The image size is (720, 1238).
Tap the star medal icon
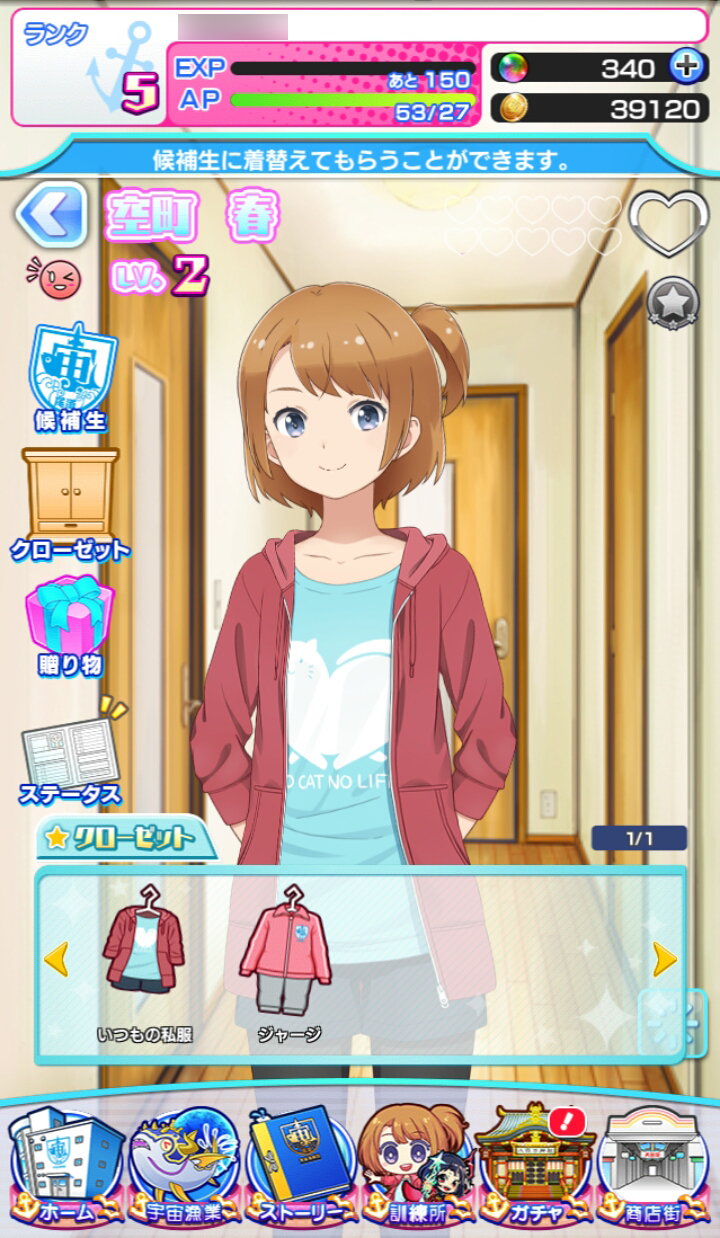tap(672, 300)
